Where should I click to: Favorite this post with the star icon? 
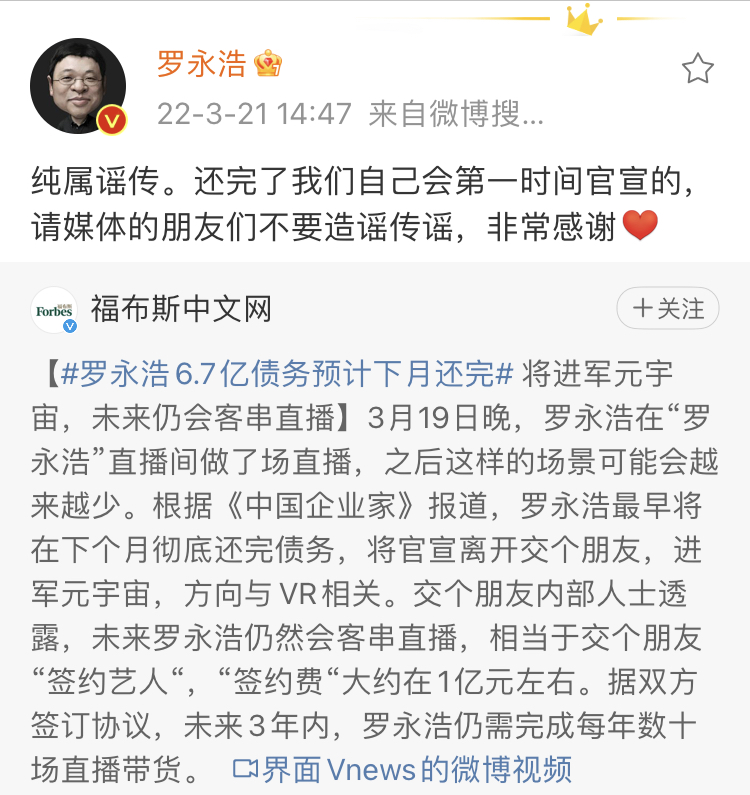pos(697,69)
